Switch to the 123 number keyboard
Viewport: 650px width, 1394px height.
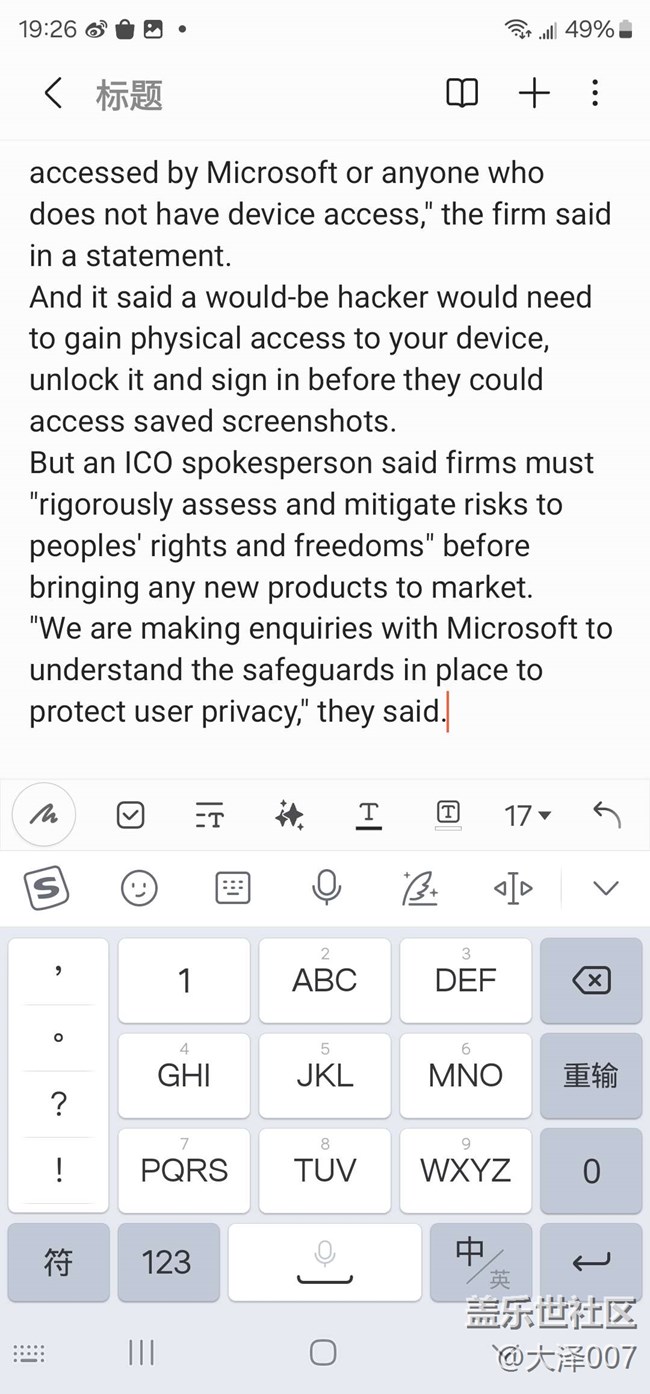(166, 1262)
